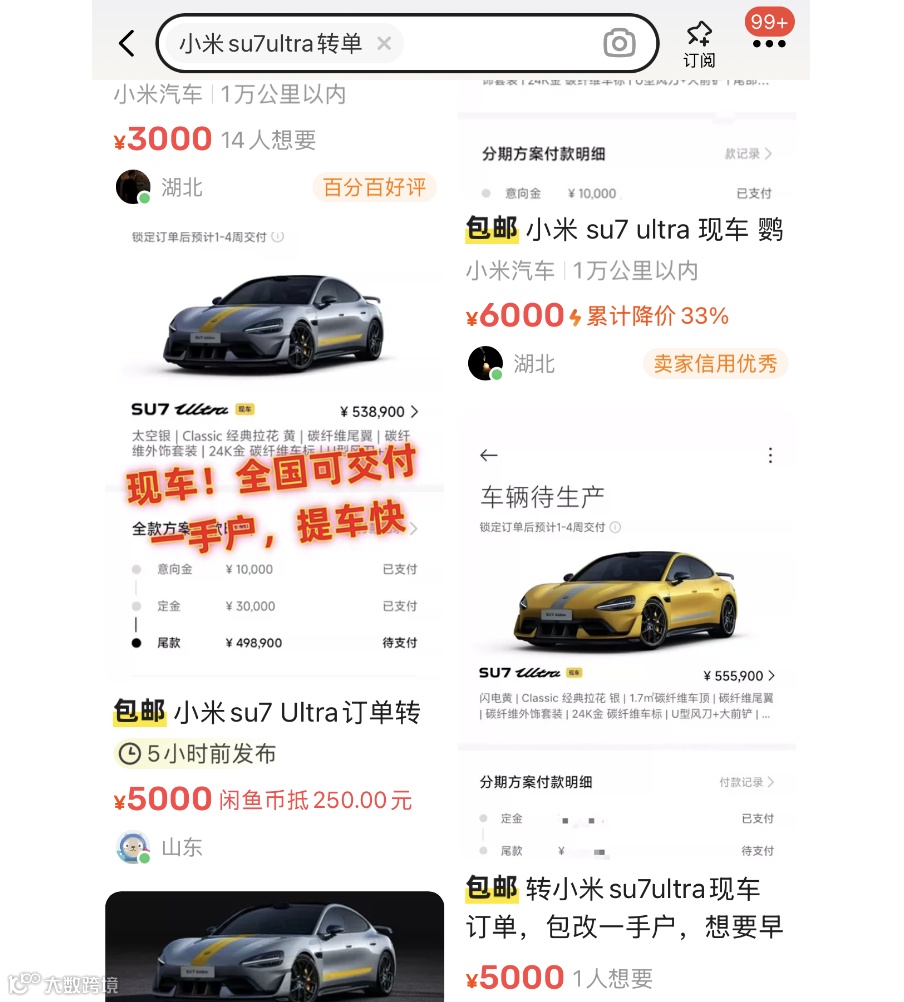View the 山东 seller's avatar
The image size is (904, 1002).
coord(133,847)
